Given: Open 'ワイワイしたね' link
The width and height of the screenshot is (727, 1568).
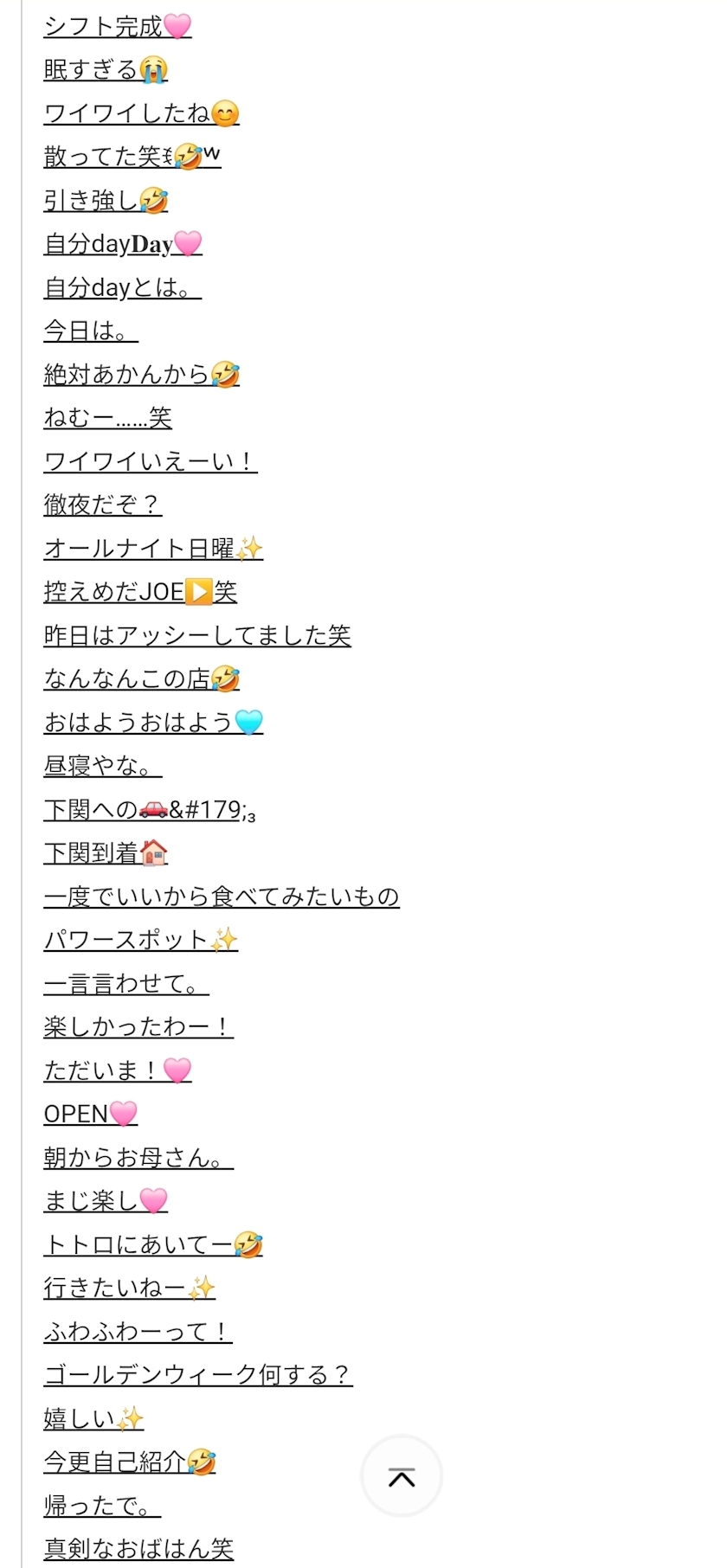Looking at the screenshot, I should pyautogui.click(x=142, y=113).
